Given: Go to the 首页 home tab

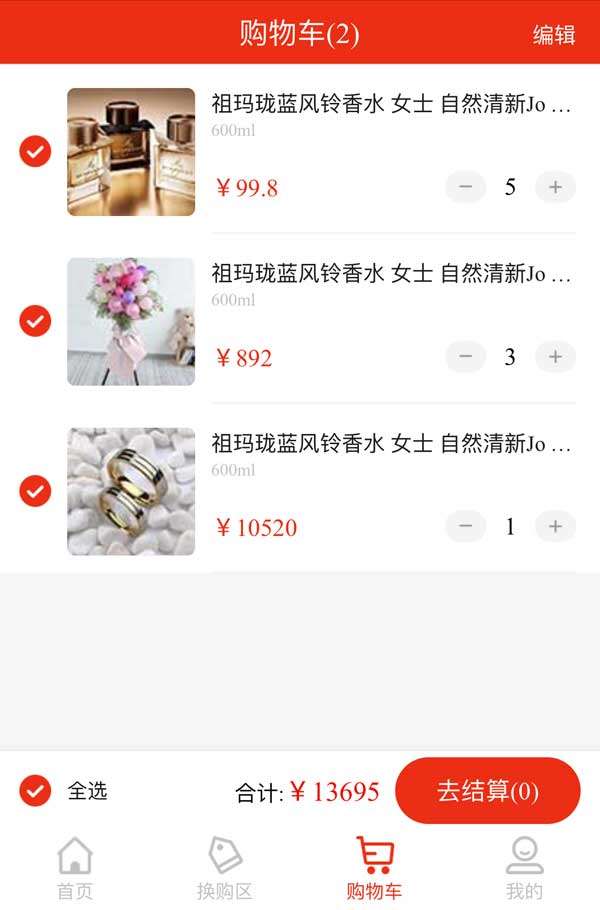Looking at the screenshot, I should click(x=75, y=868).
